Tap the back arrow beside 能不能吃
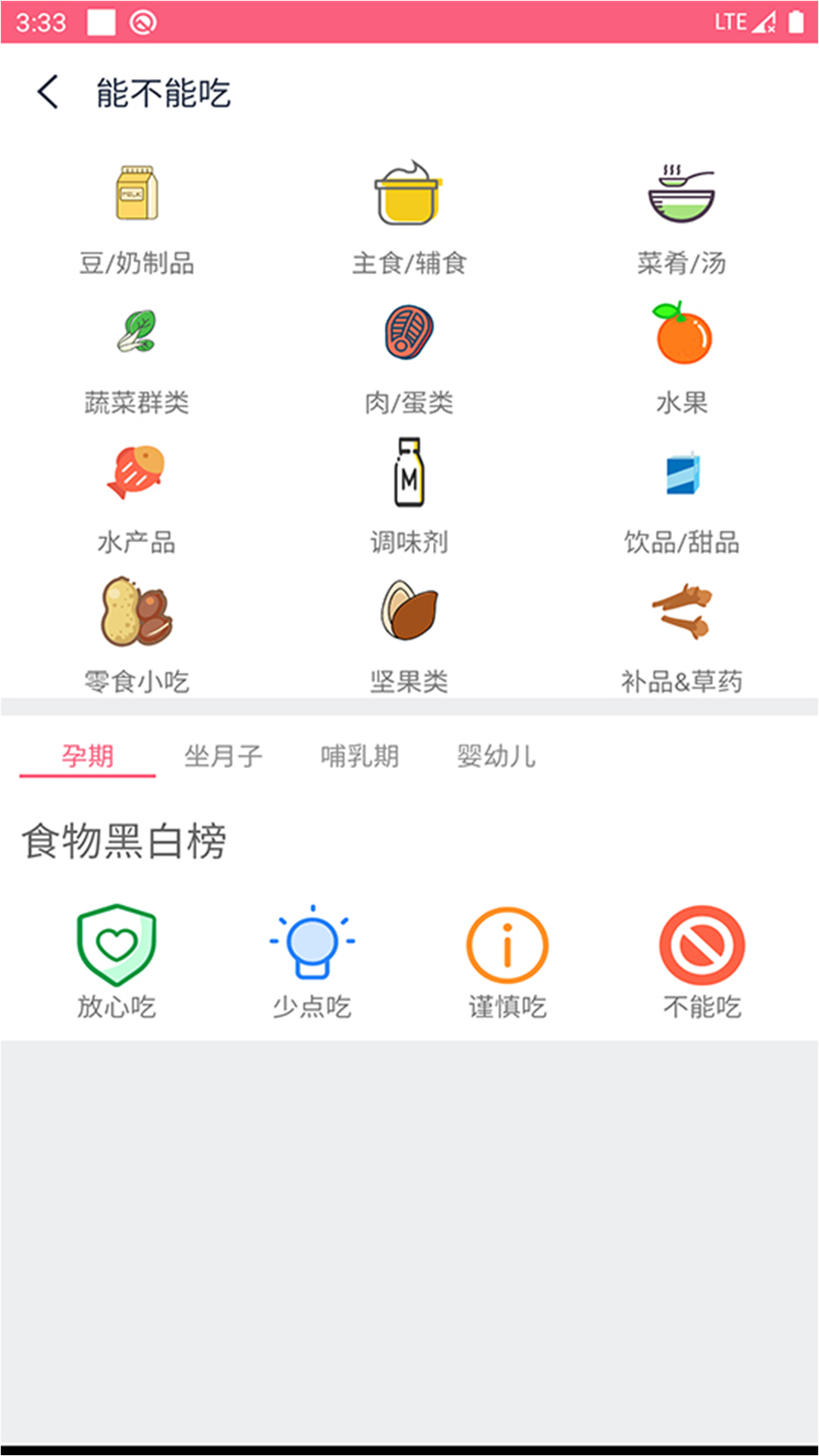 pyautogui.click(x=47, y=92)
